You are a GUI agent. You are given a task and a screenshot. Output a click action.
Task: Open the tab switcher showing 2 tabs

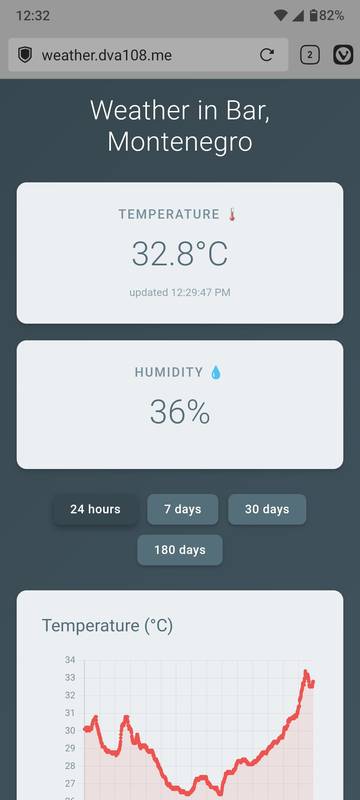[310, 55]
